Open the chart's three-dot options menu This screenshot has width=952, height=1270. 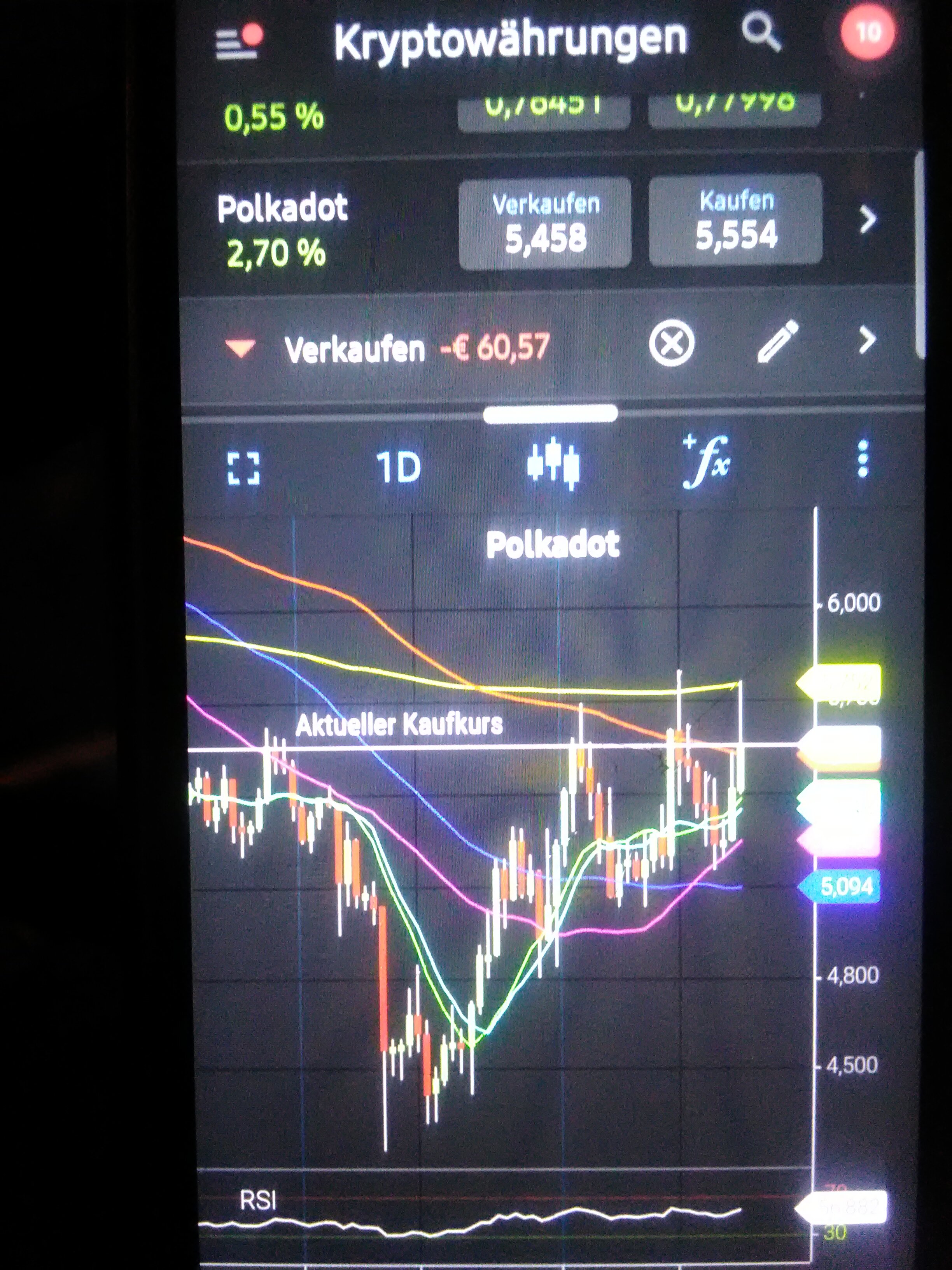863,459
